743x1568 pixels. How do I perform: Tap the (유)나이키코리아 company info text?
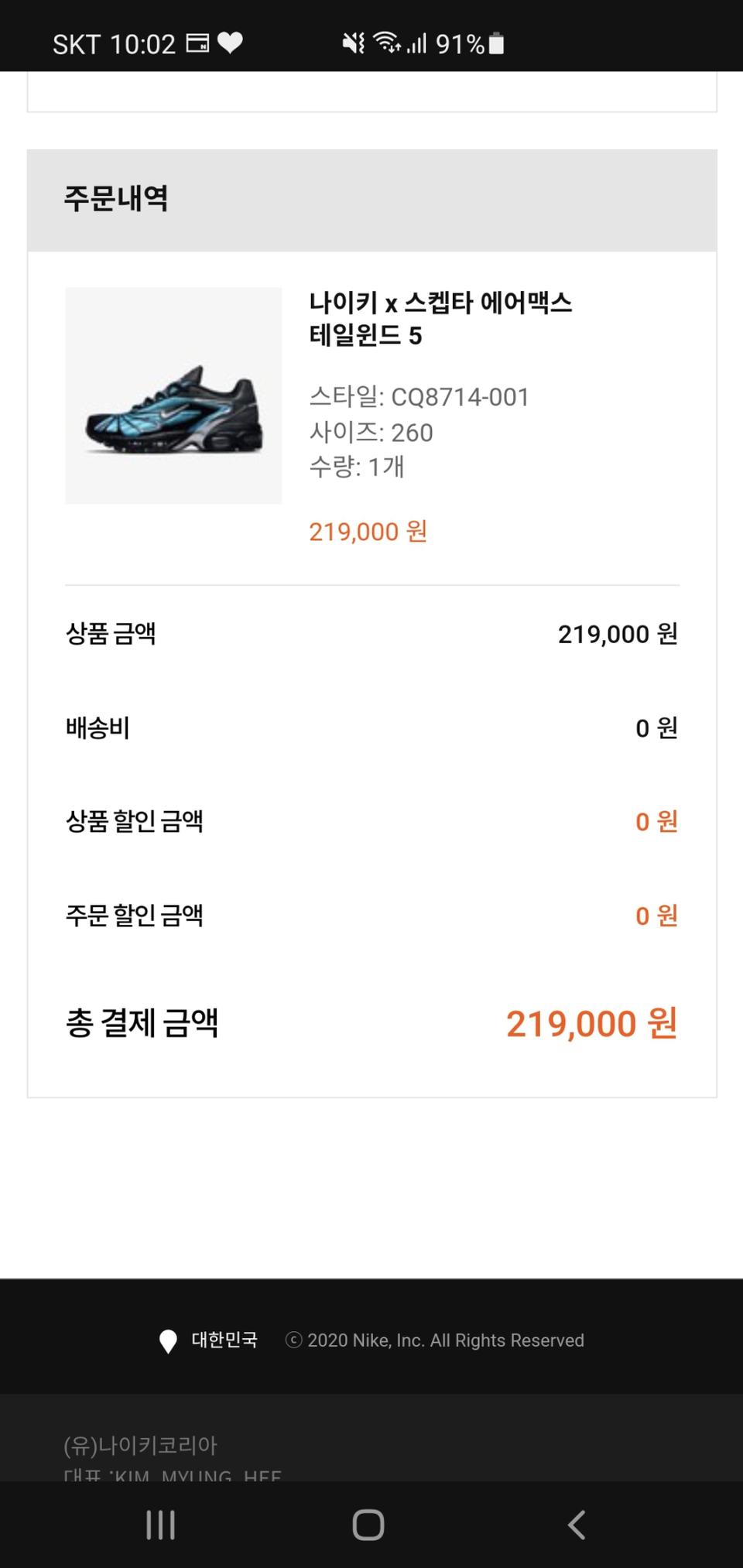(x=141, y=1444)
